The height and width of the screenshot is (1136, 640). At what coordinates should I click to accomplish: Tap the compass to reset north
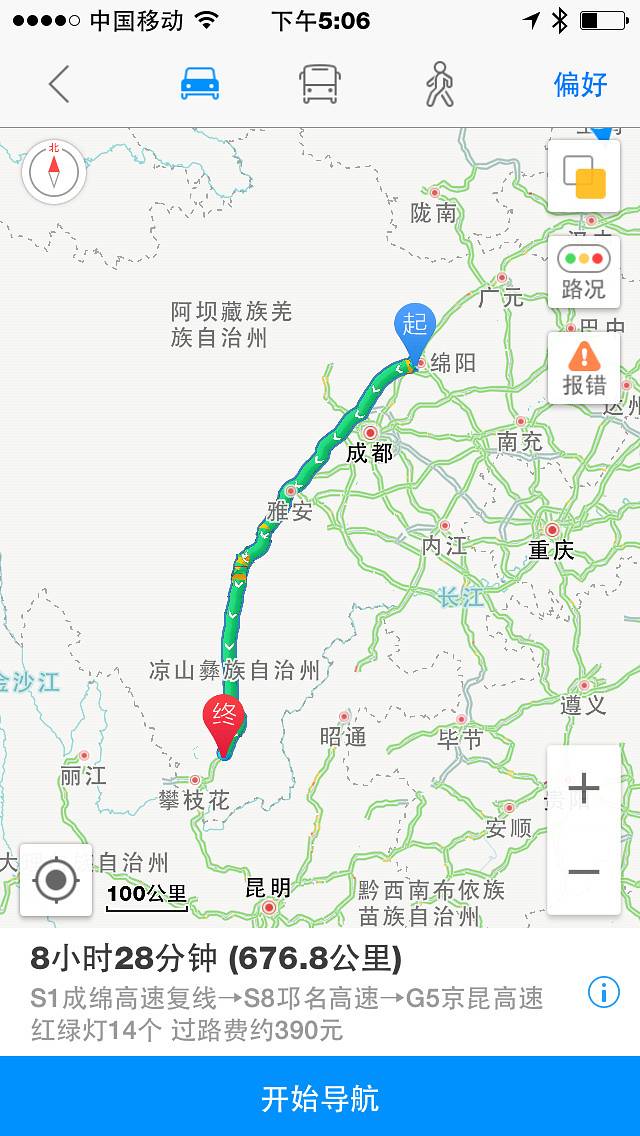(54, 172)
